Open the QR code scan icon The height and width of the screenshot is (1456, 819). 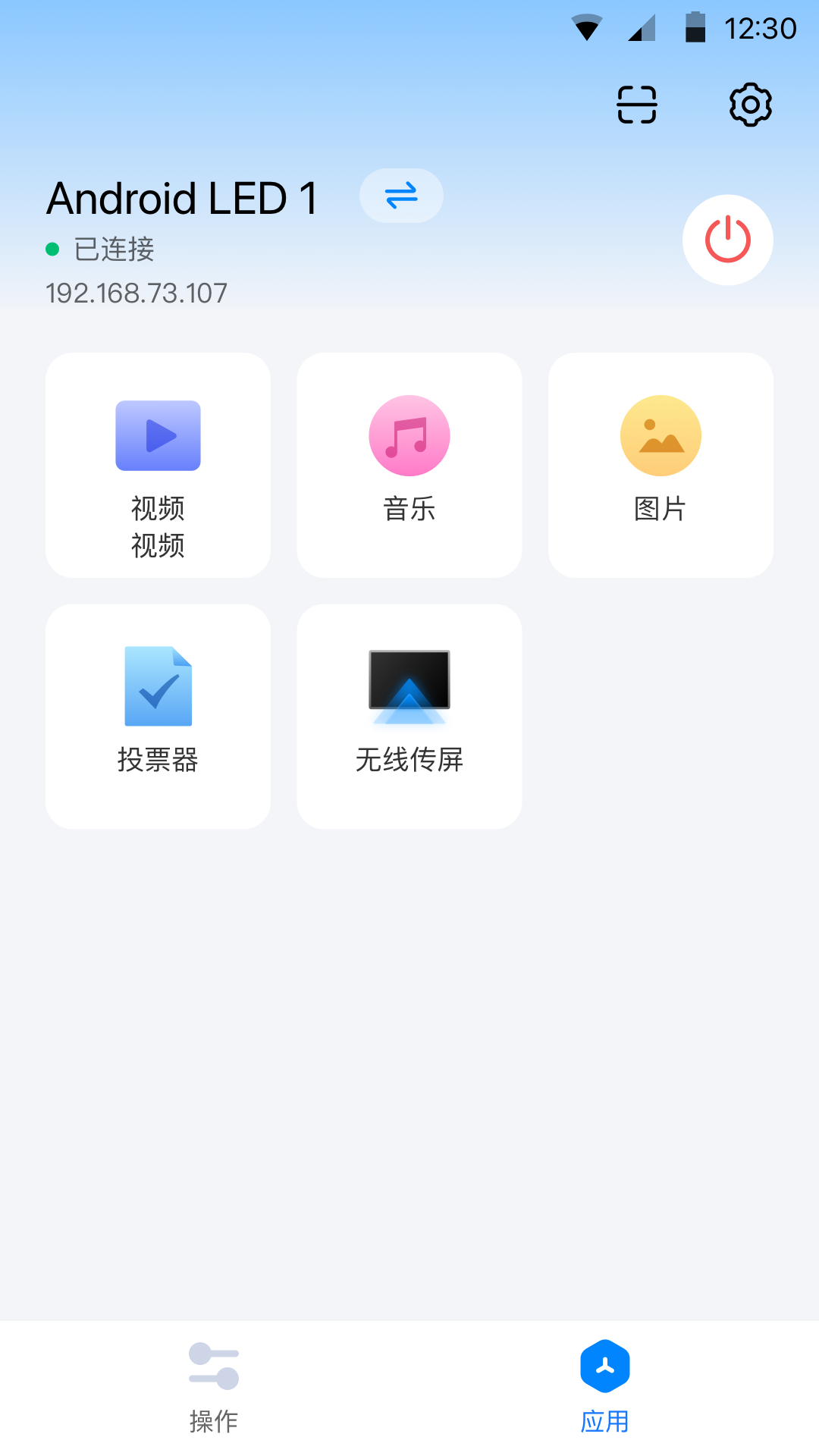point(635,105)
